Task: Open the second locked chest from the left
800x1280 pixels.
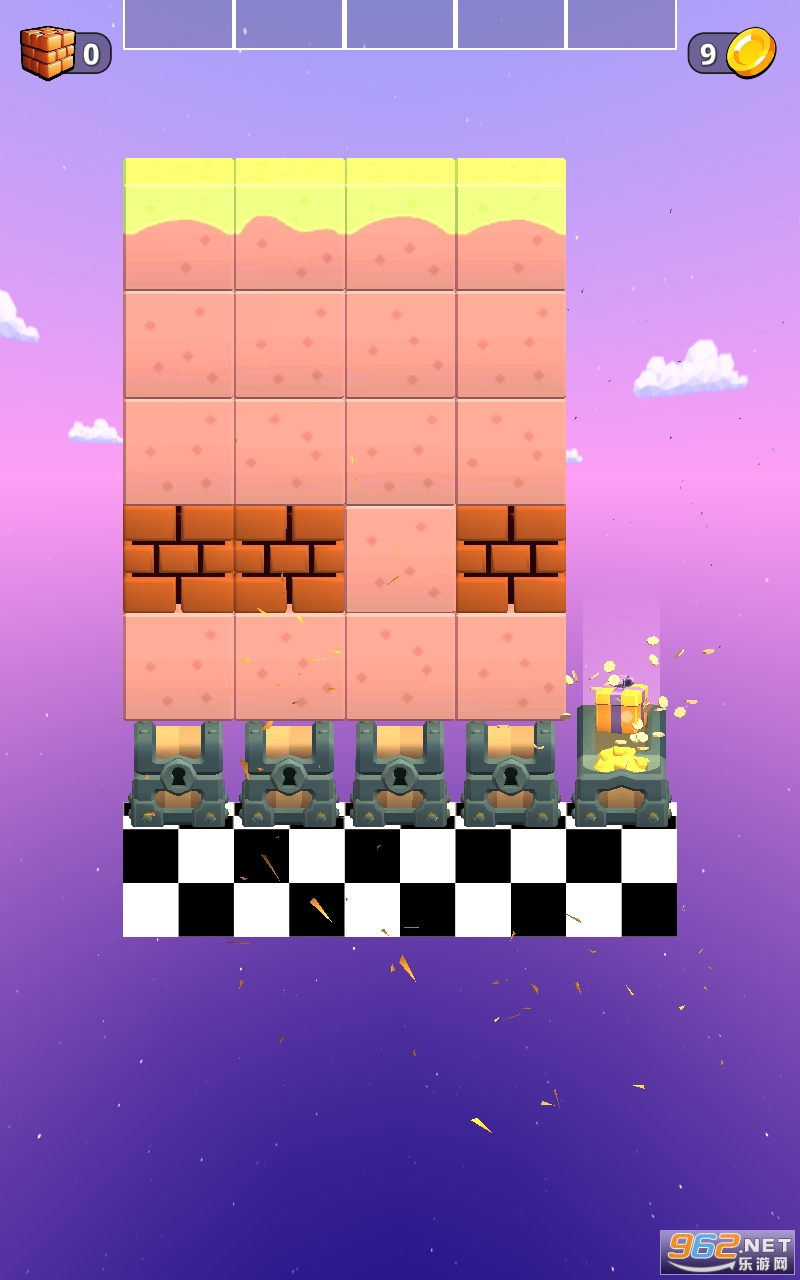Action: [289, 774]
